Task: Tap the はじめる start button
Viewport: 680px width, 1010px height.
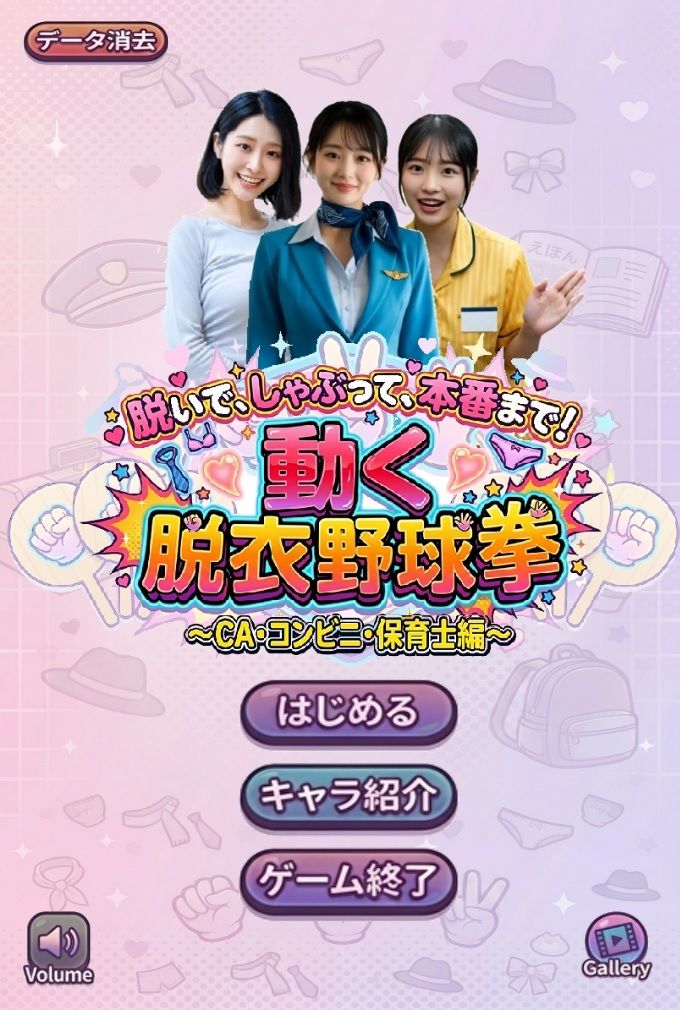Action: click(348, 712)
